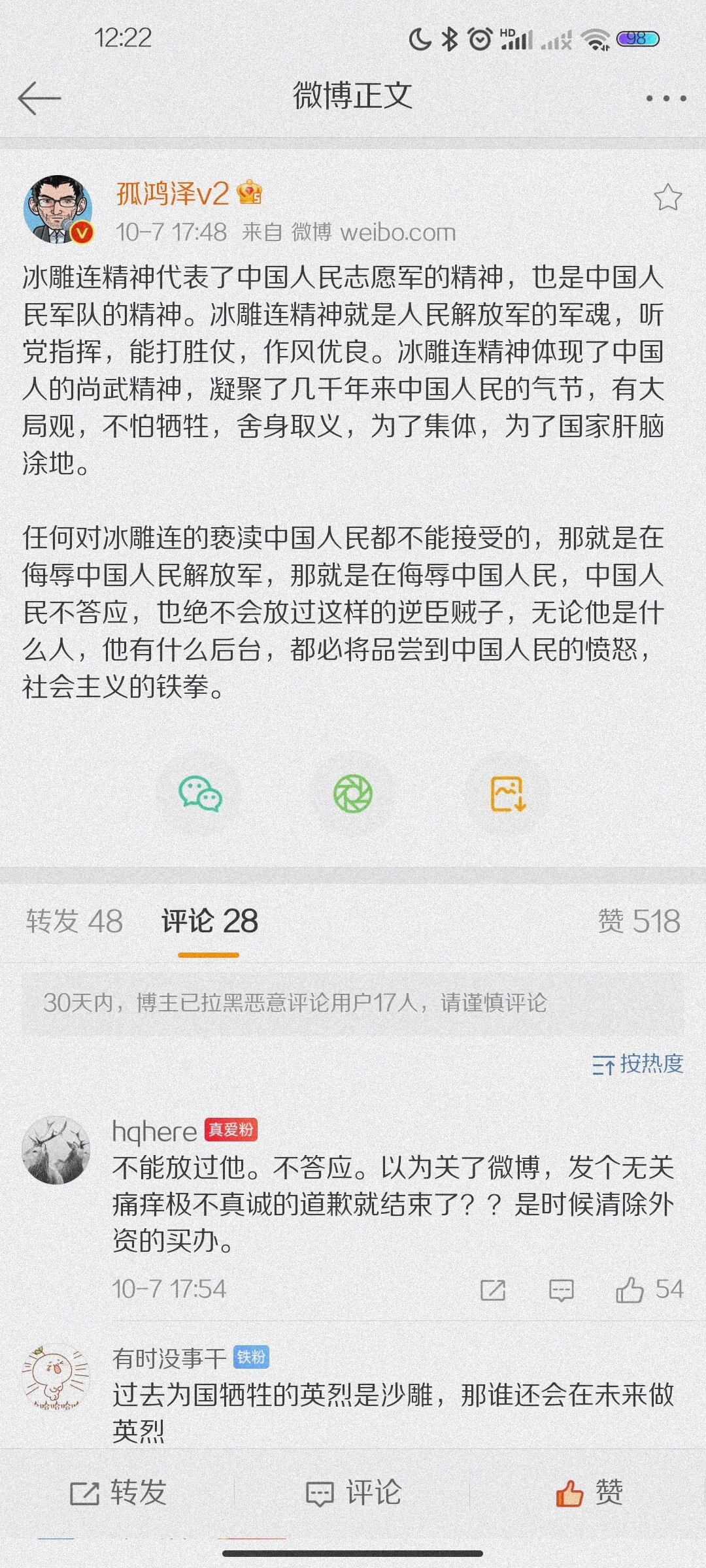Select the 评论 28 tab

[x=209, y=921]
